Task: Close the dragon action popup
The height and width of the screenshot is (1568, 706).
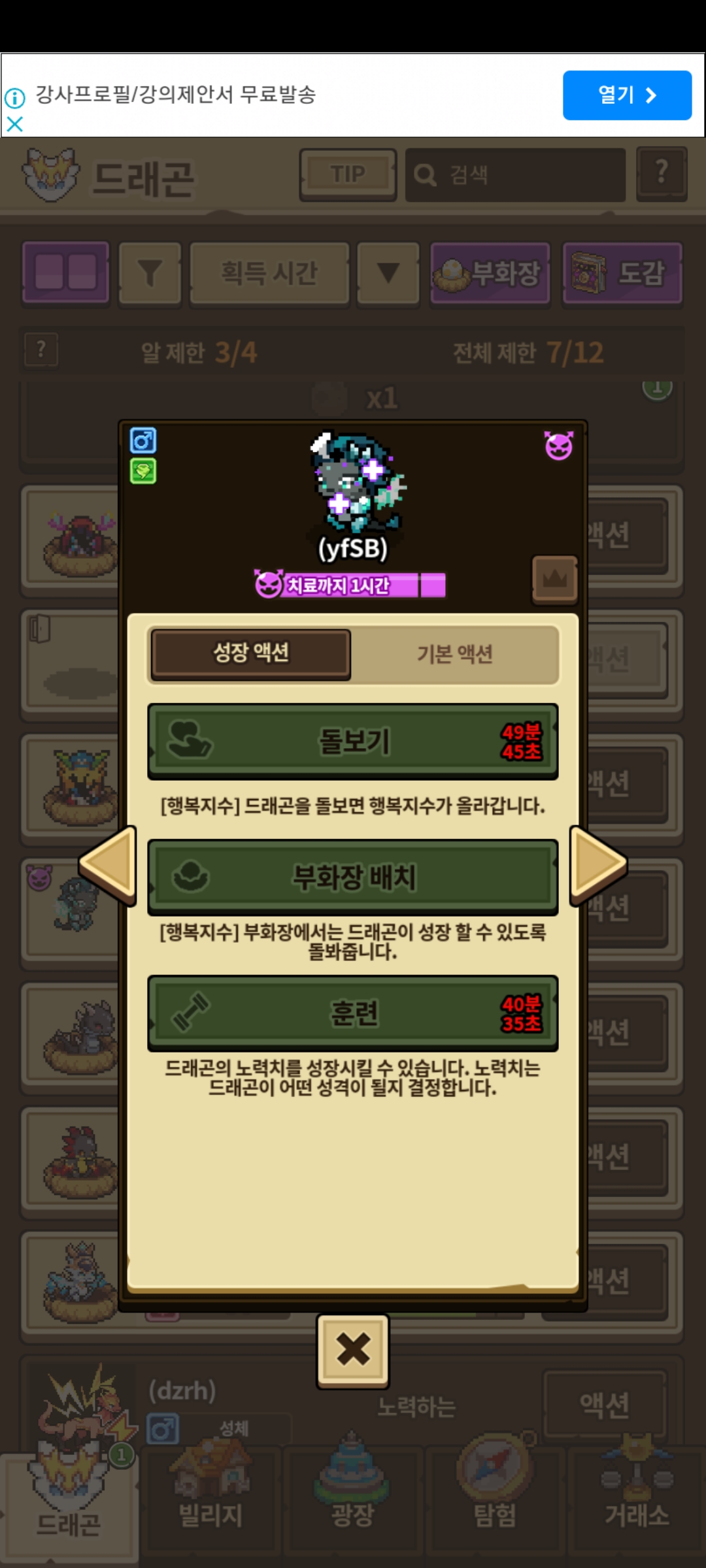Action: click(353, 1350)
